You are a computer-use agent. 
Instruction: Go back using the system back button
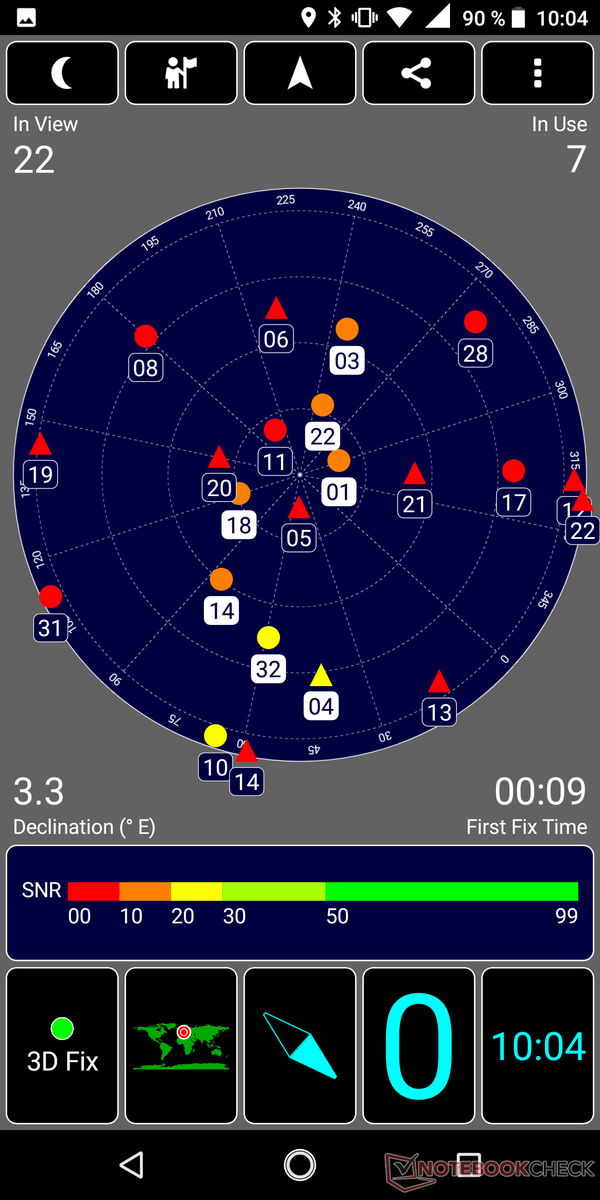pyautogui.click(x=131, y=1164)
